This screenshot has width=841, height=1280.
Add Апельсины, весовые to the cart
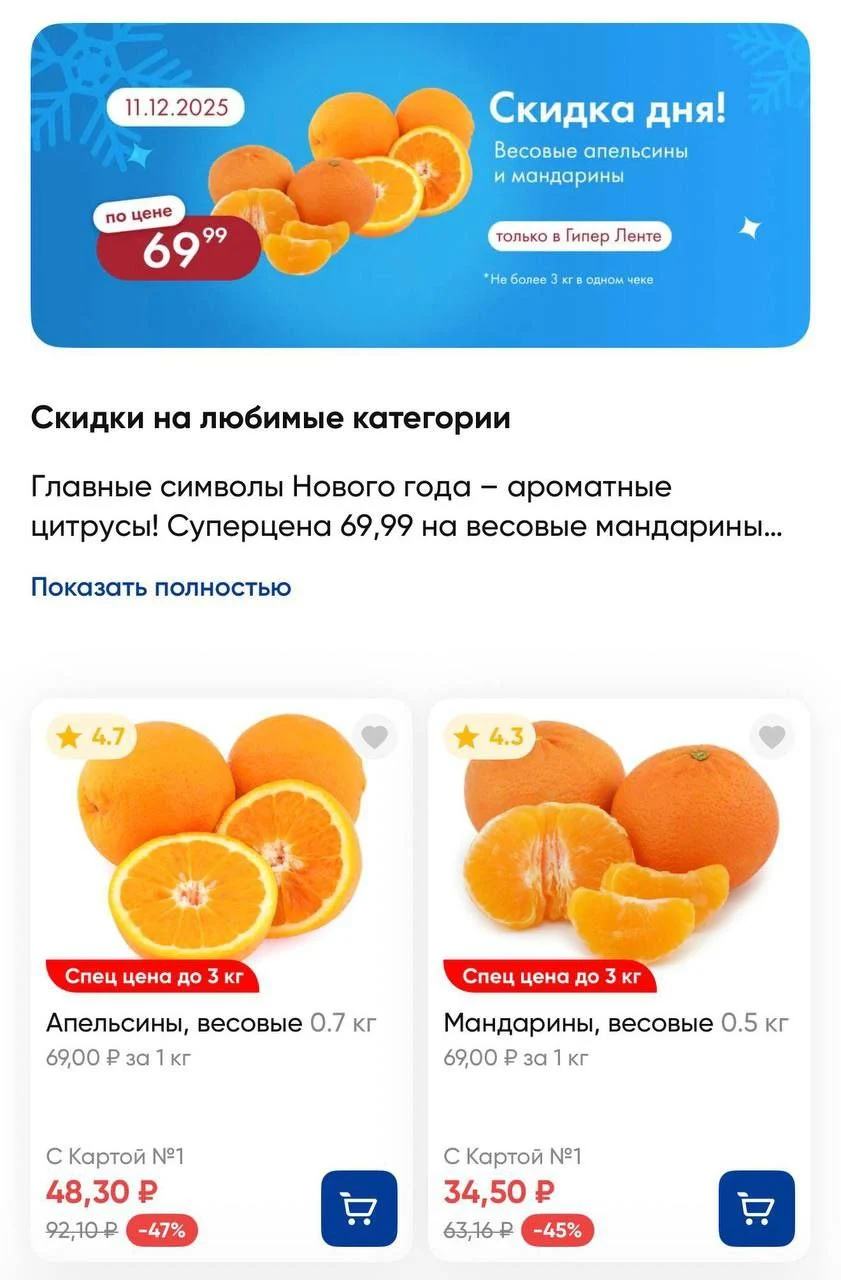[x=359, y=1208]
